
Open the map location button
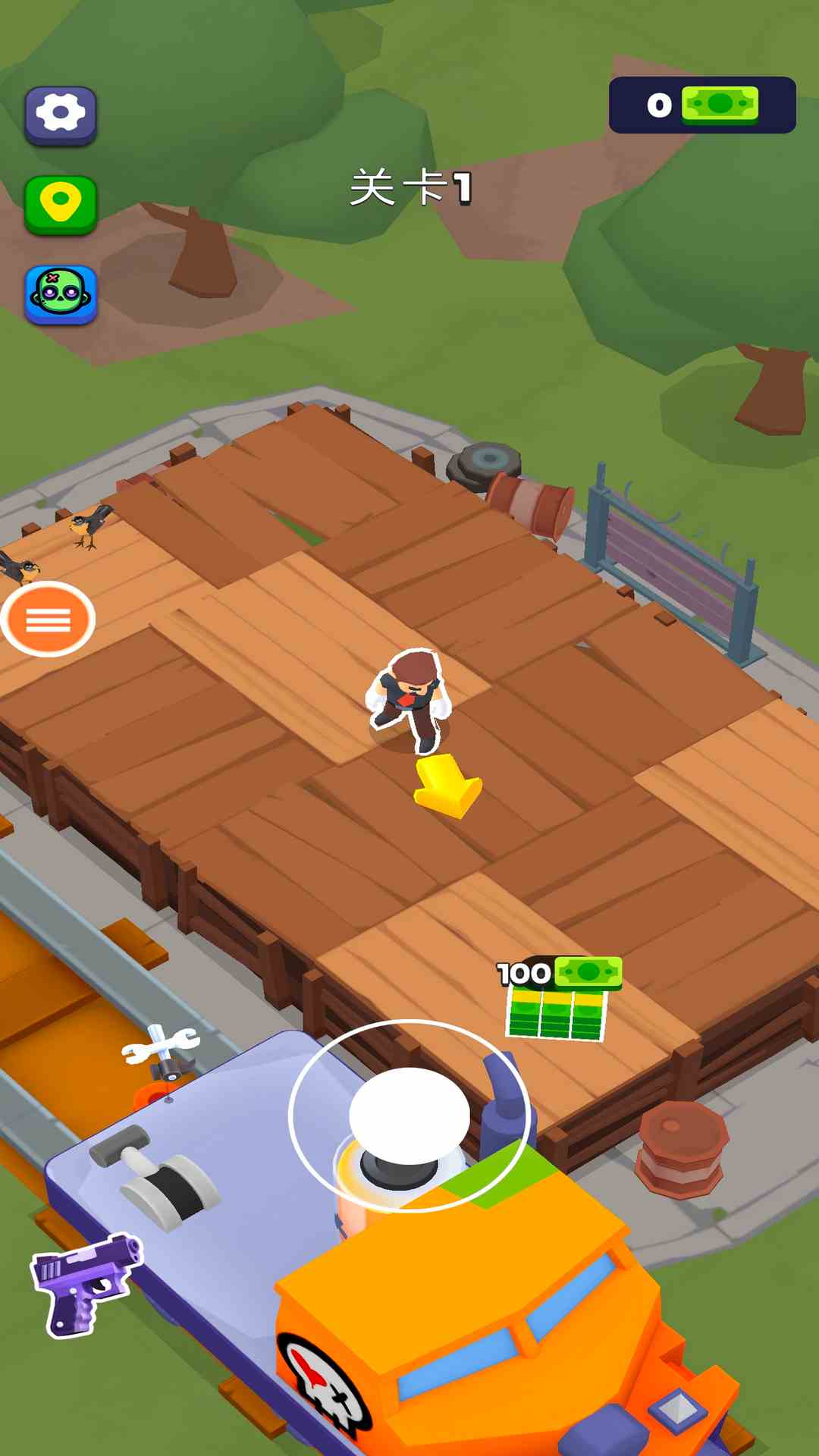tap(61, 204)
